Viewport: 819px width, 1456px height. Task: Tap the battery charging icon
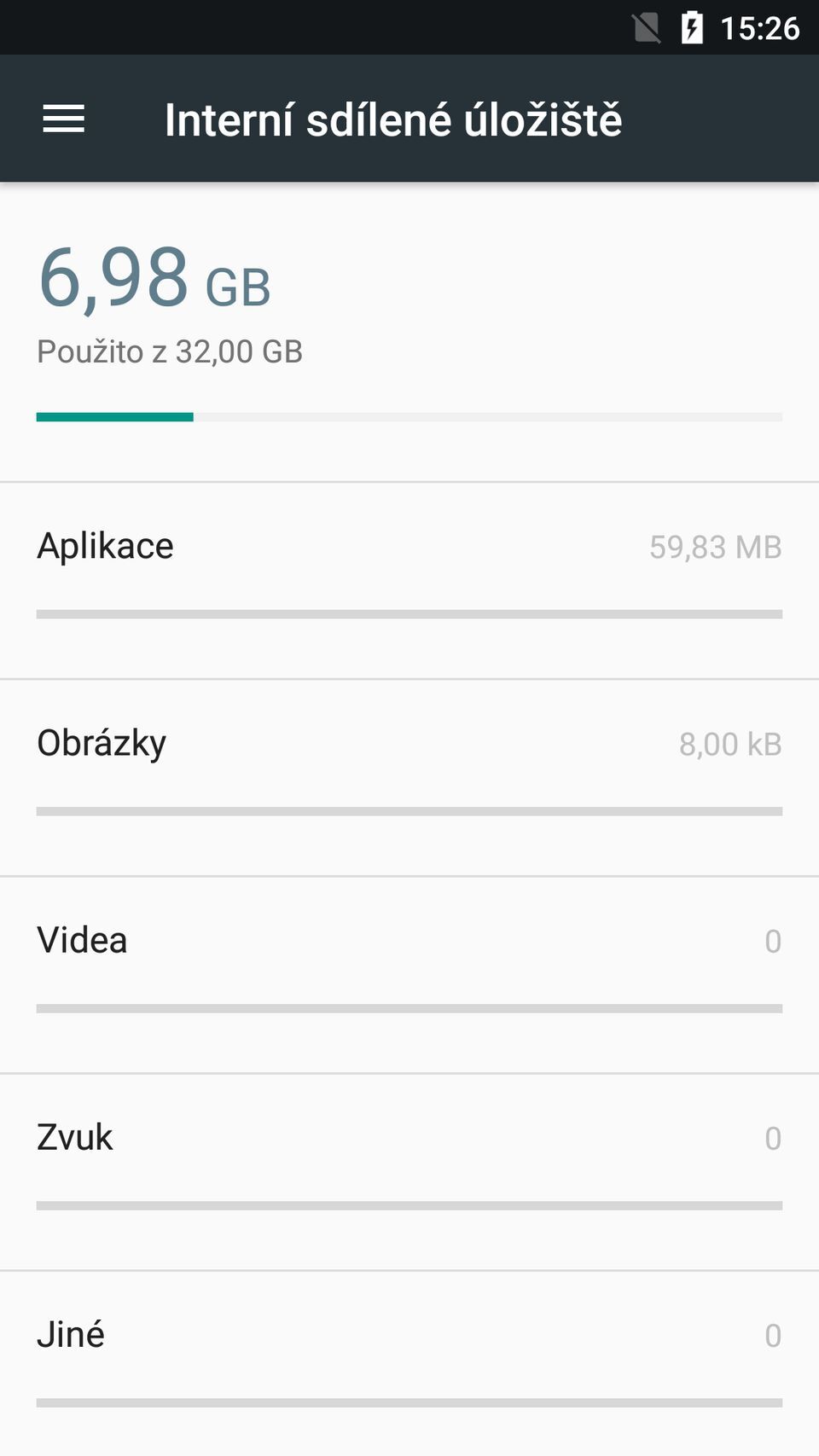(x=691, y=26)
